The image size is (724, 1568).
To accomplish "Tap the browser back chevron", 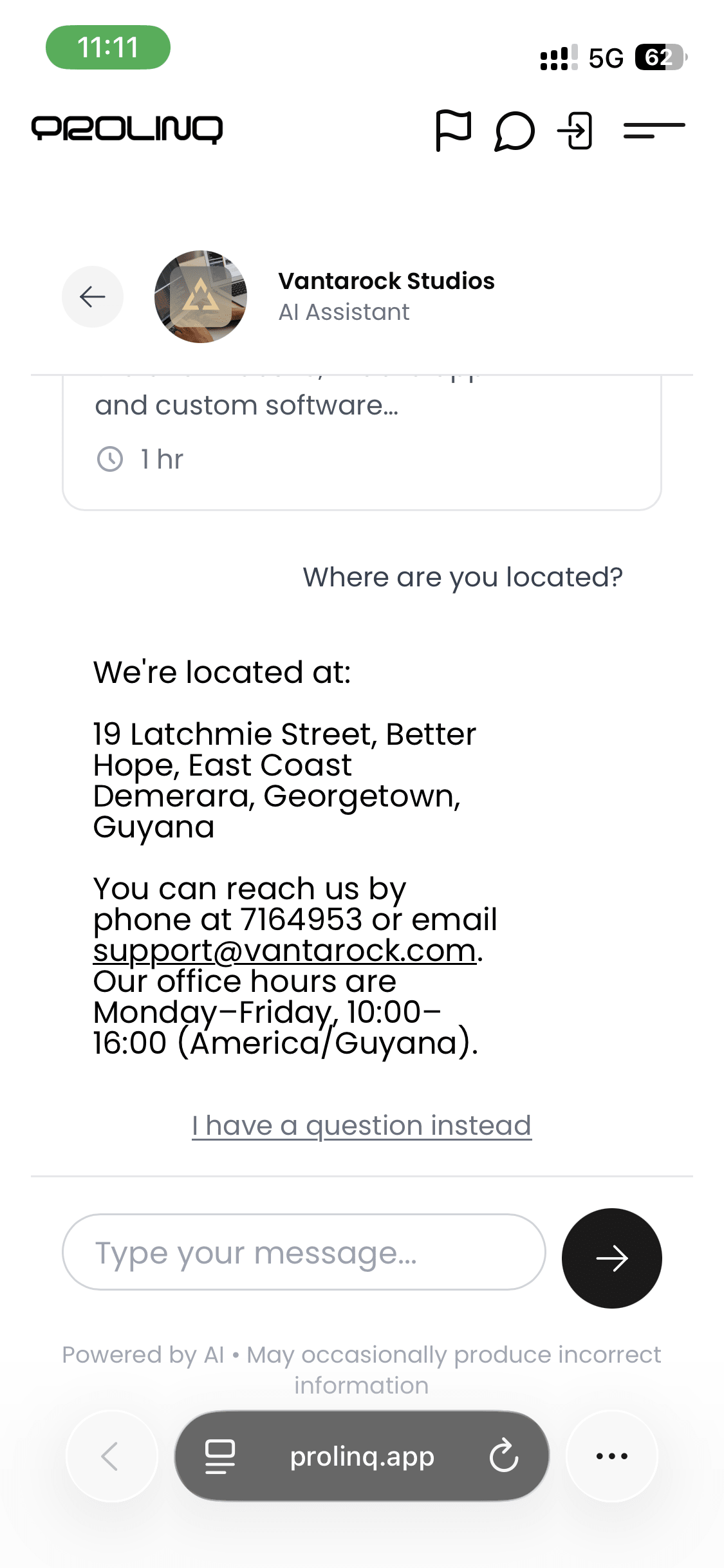I will point(111,1456).
